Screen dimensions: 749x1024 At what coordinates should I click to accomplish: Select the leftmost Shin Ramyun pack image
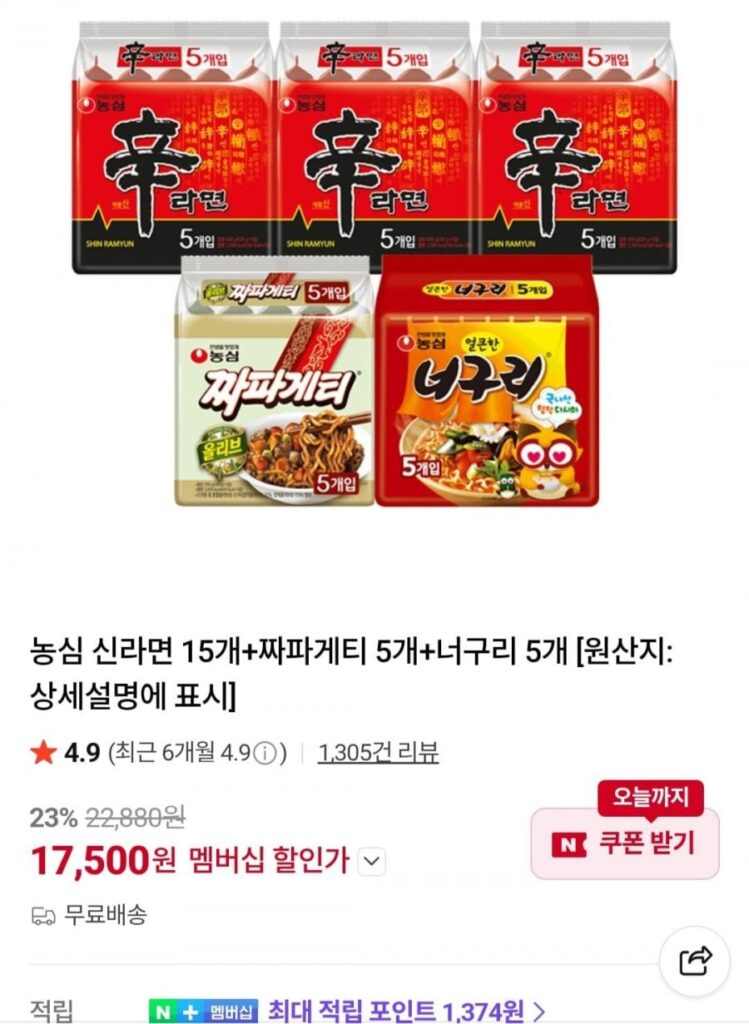pyautogui.click(x=170, y=140)
